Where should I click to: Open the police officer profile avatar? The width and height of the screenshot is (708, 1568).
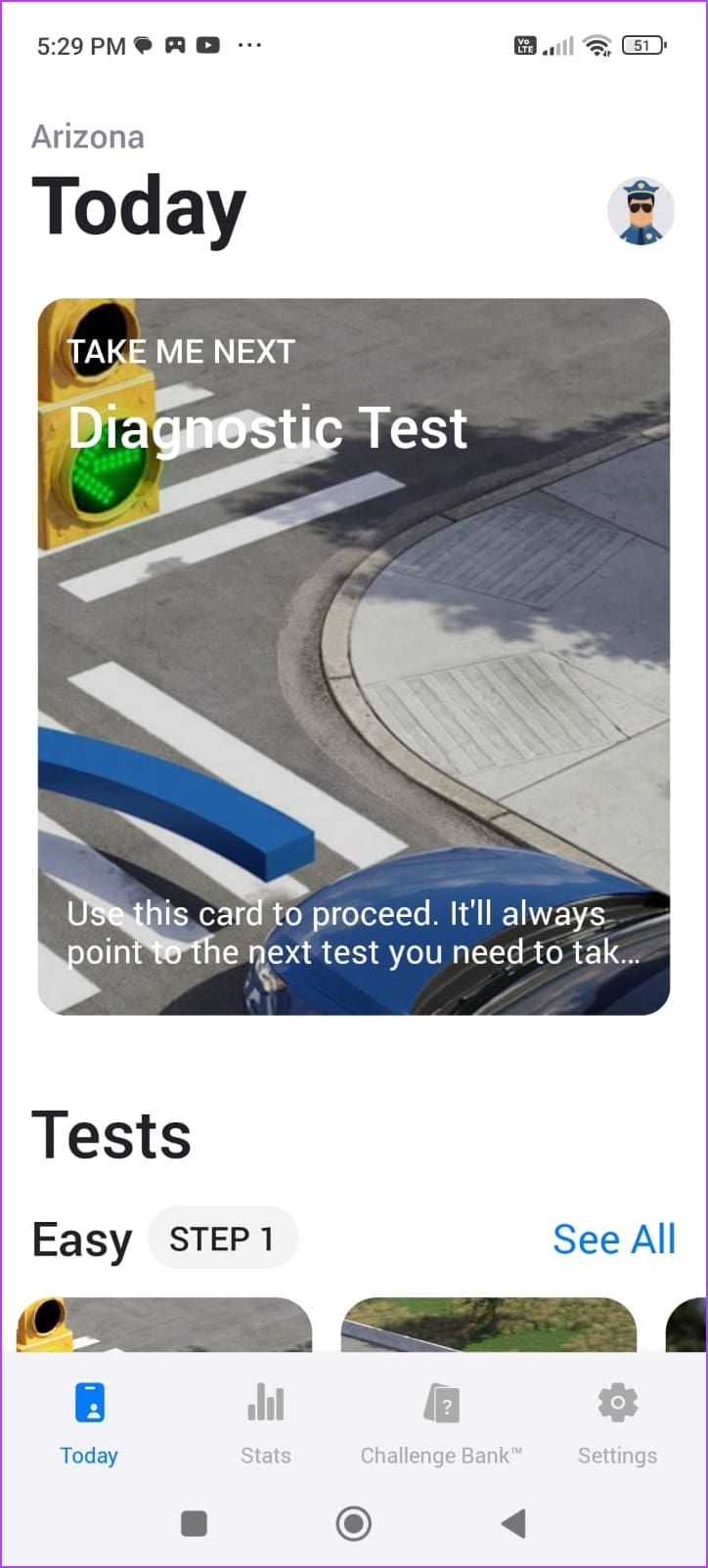(x=641, y=211)
